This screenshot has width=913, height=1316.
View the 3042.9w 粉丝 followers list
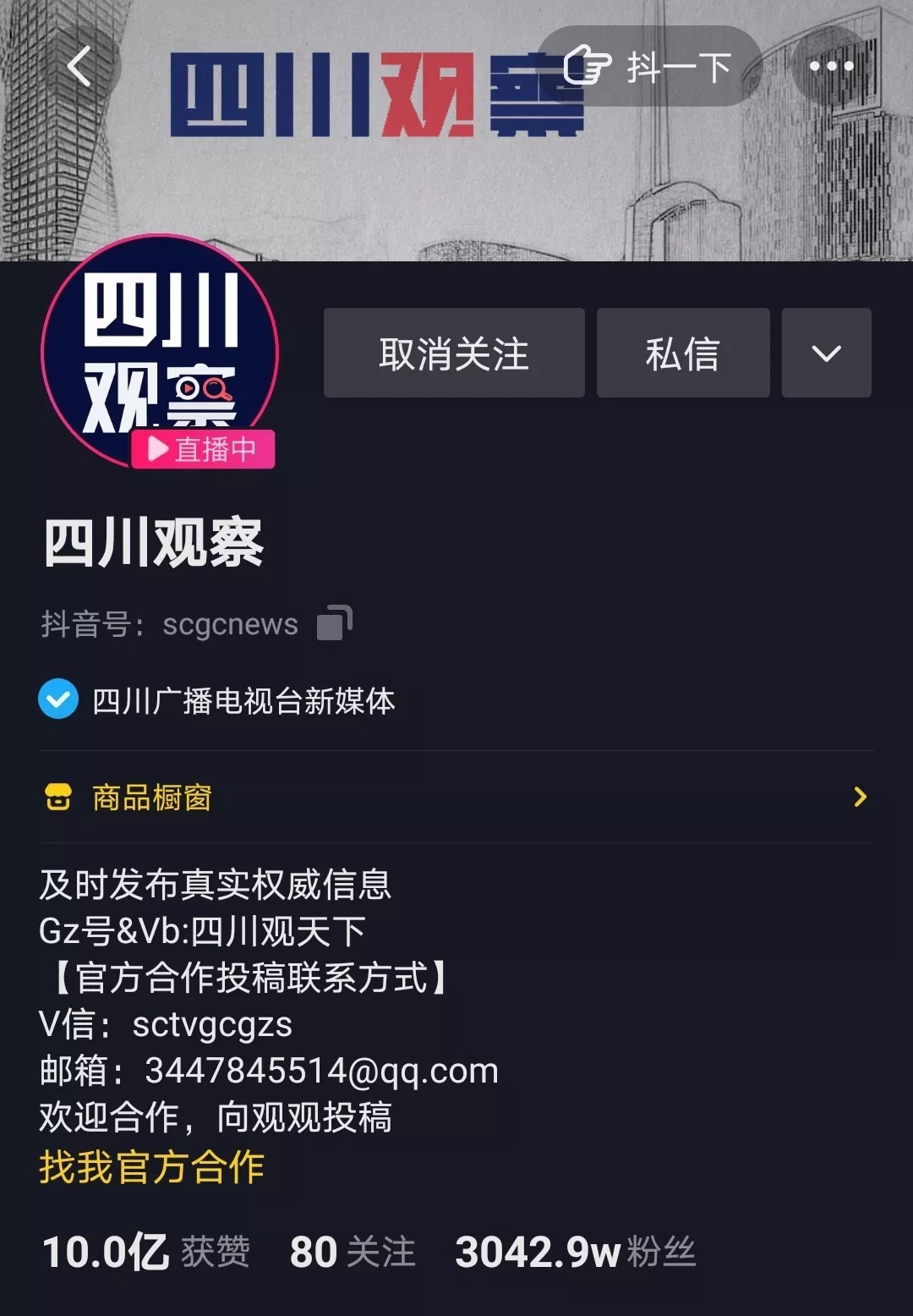[575, 1252]
